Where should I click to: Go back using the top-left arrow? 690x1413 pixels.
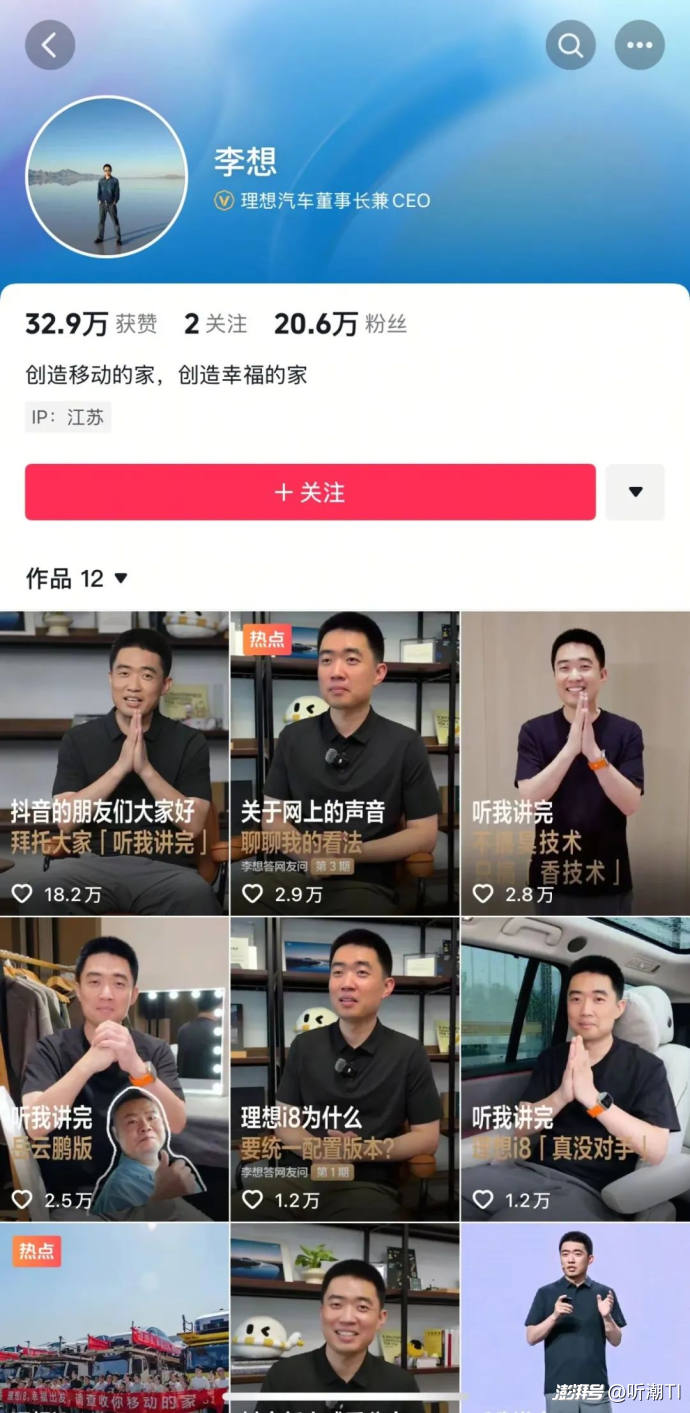coord(50,45)
